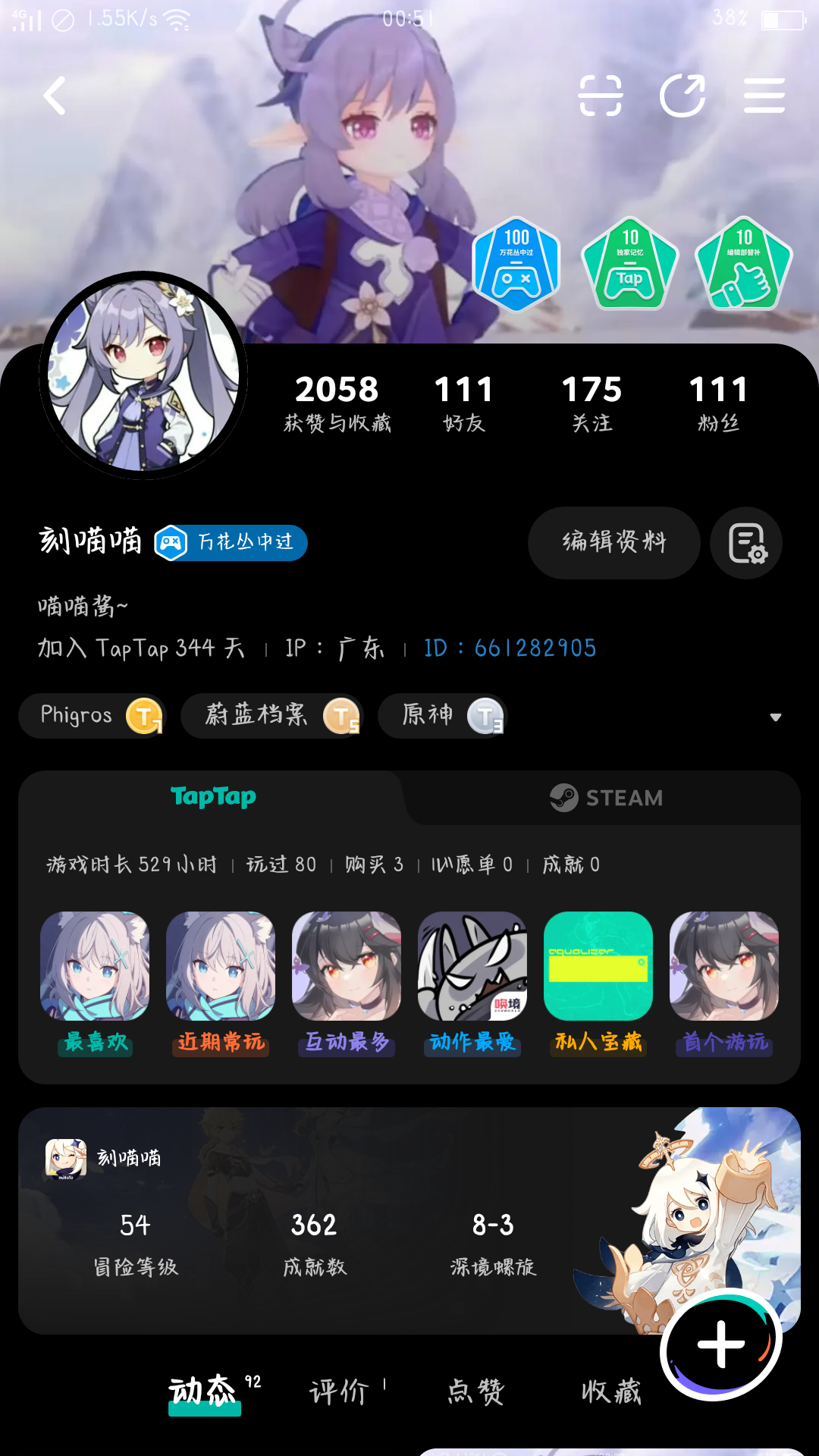Open the profile settings gear icon beside 编辑资料

(x=745, y=543)
